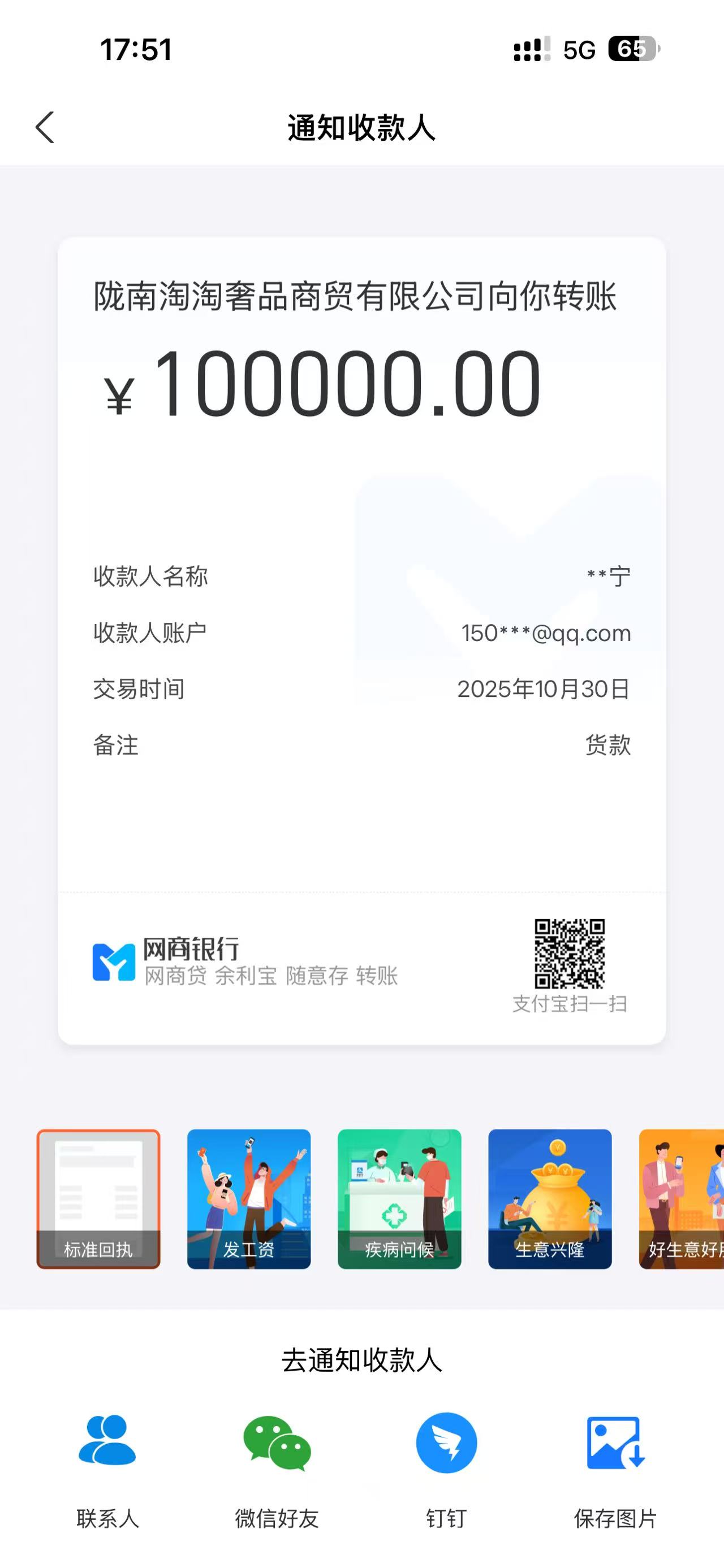Screen dimensions: 724x1568
Task: Choose the 发工资 receipt template
Action: pos(248,1198)
